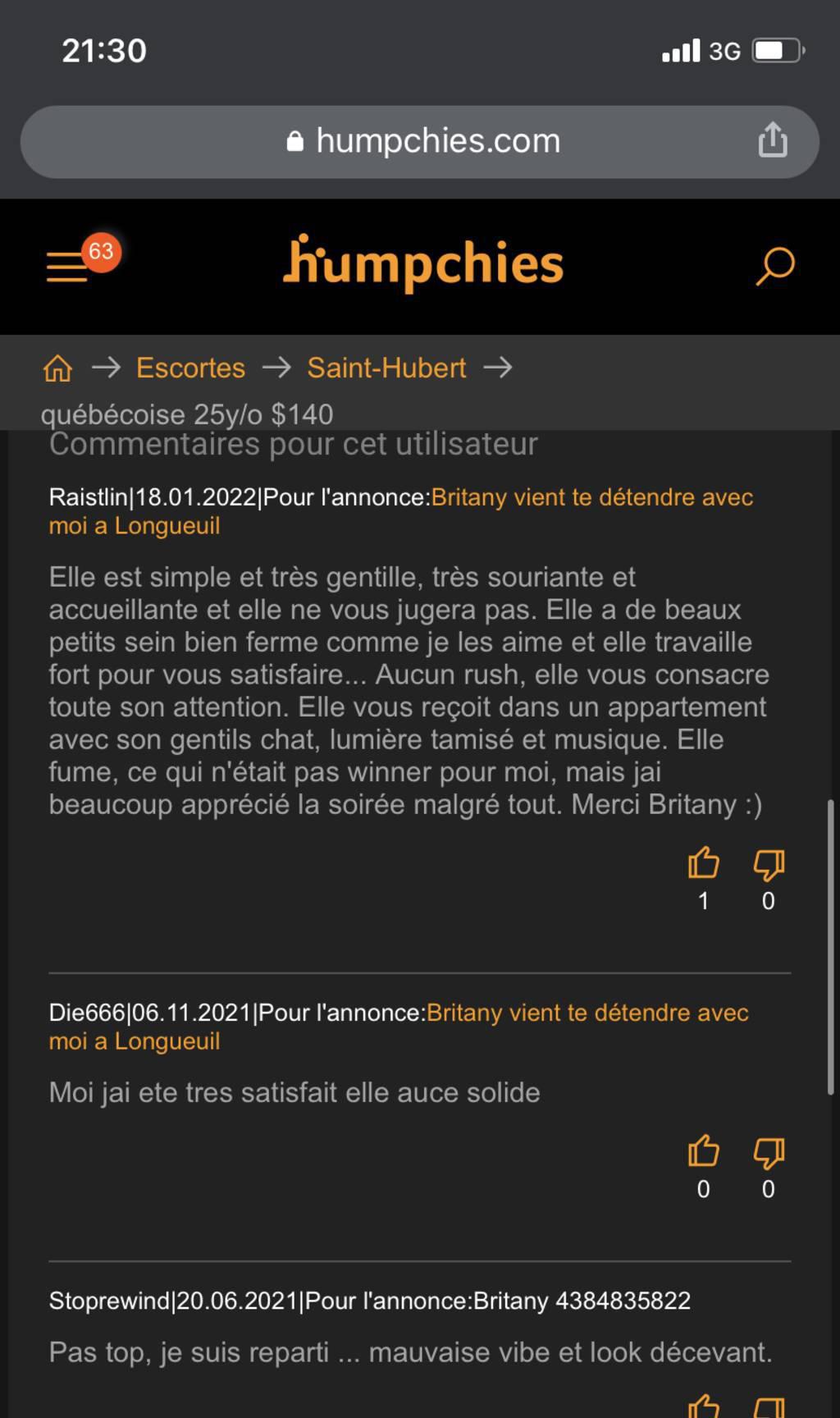Open the Escortes breadcrumb link

pyautogui.click(x=190, y=368)
